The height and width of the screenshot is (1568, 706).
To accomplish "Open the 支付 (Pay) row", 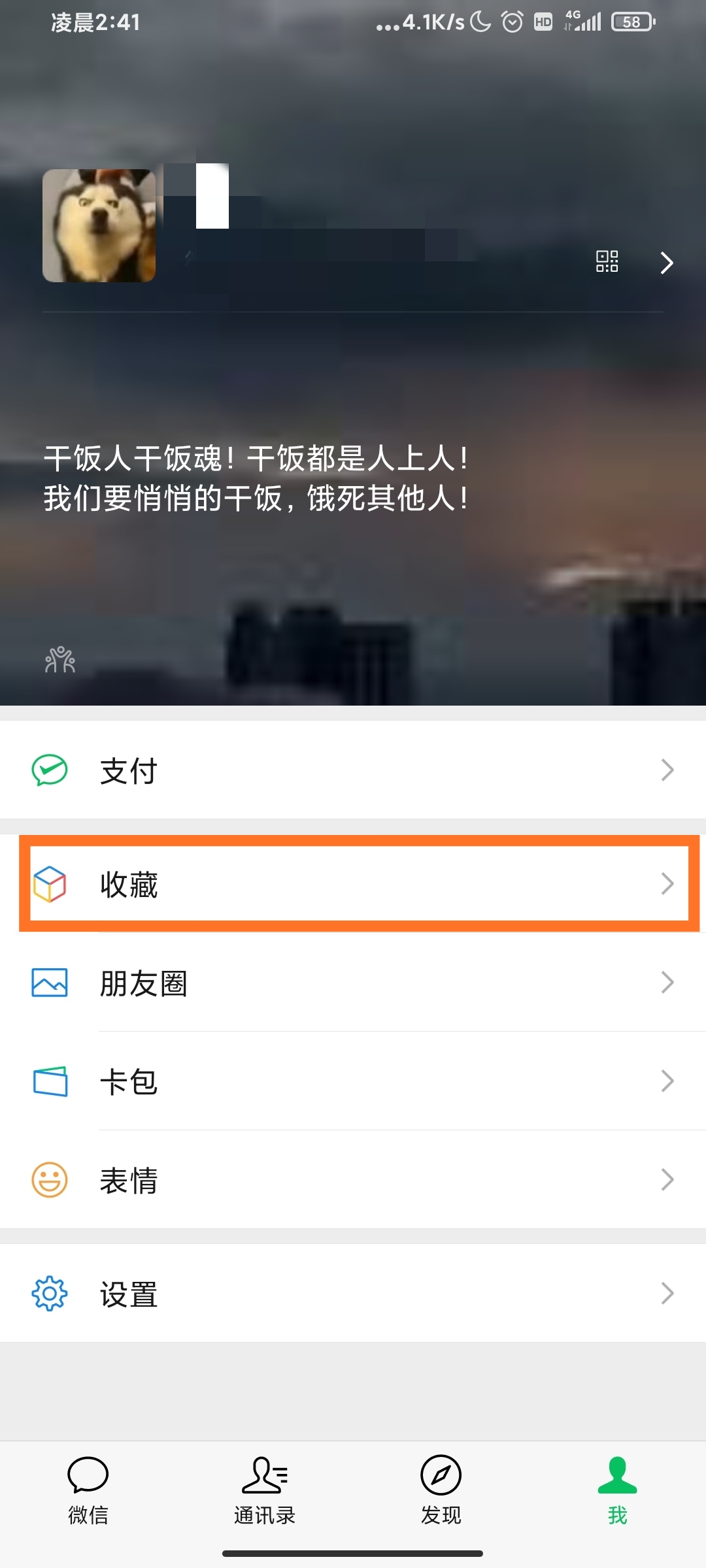I will click(x=353, y=770).
